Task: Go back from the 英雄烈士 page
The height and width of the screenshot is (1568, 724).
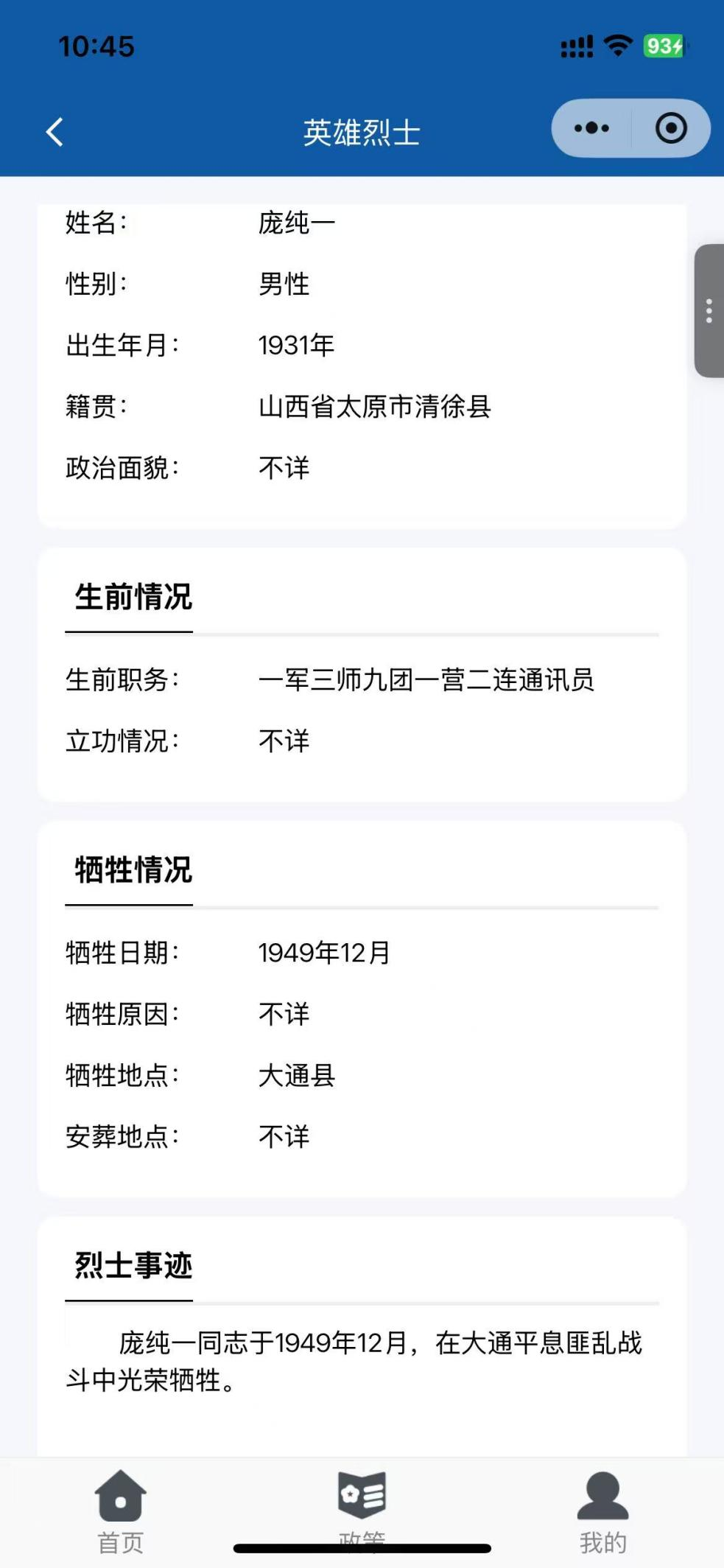Action: pyautogui.click(x=55, y=133)
